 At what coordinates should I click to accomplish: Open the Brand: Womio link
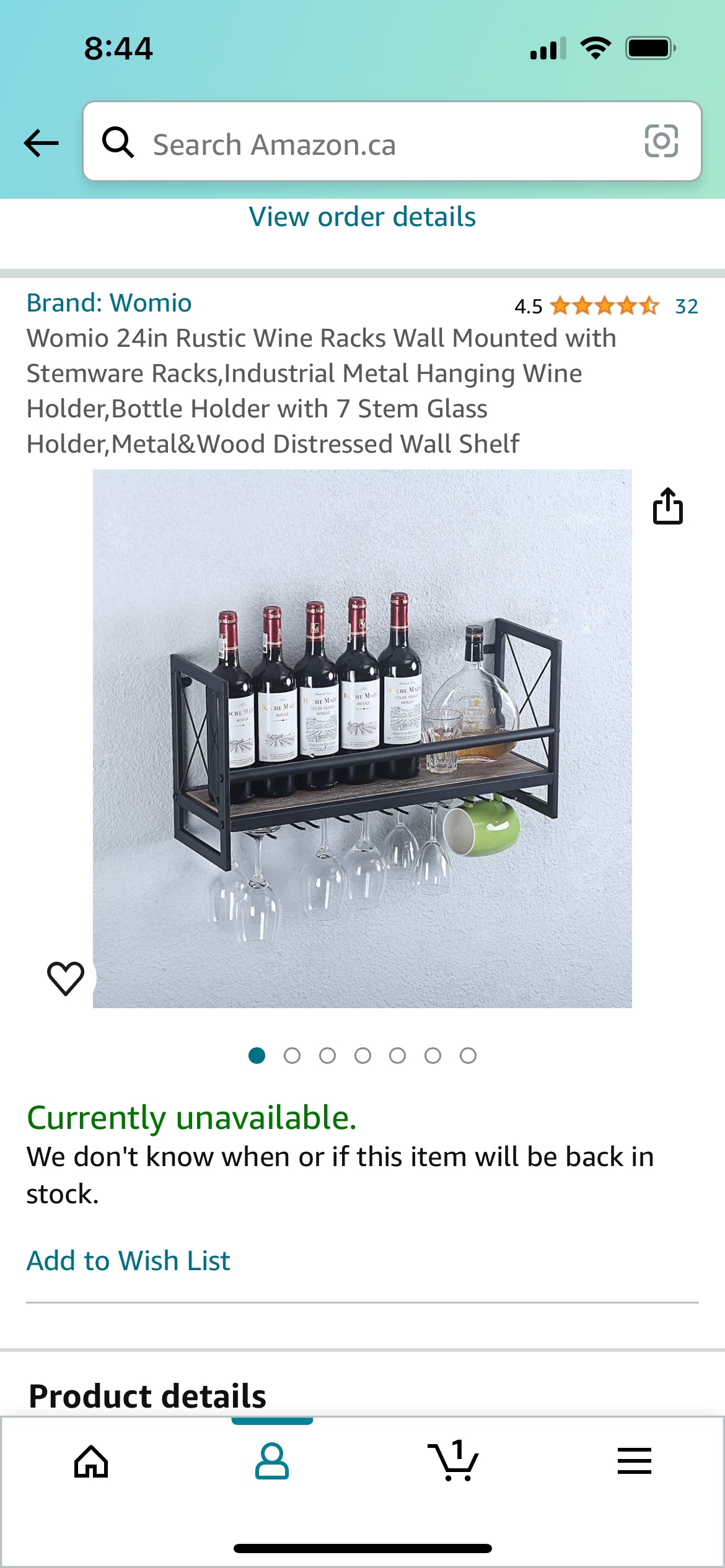point(109,303)
